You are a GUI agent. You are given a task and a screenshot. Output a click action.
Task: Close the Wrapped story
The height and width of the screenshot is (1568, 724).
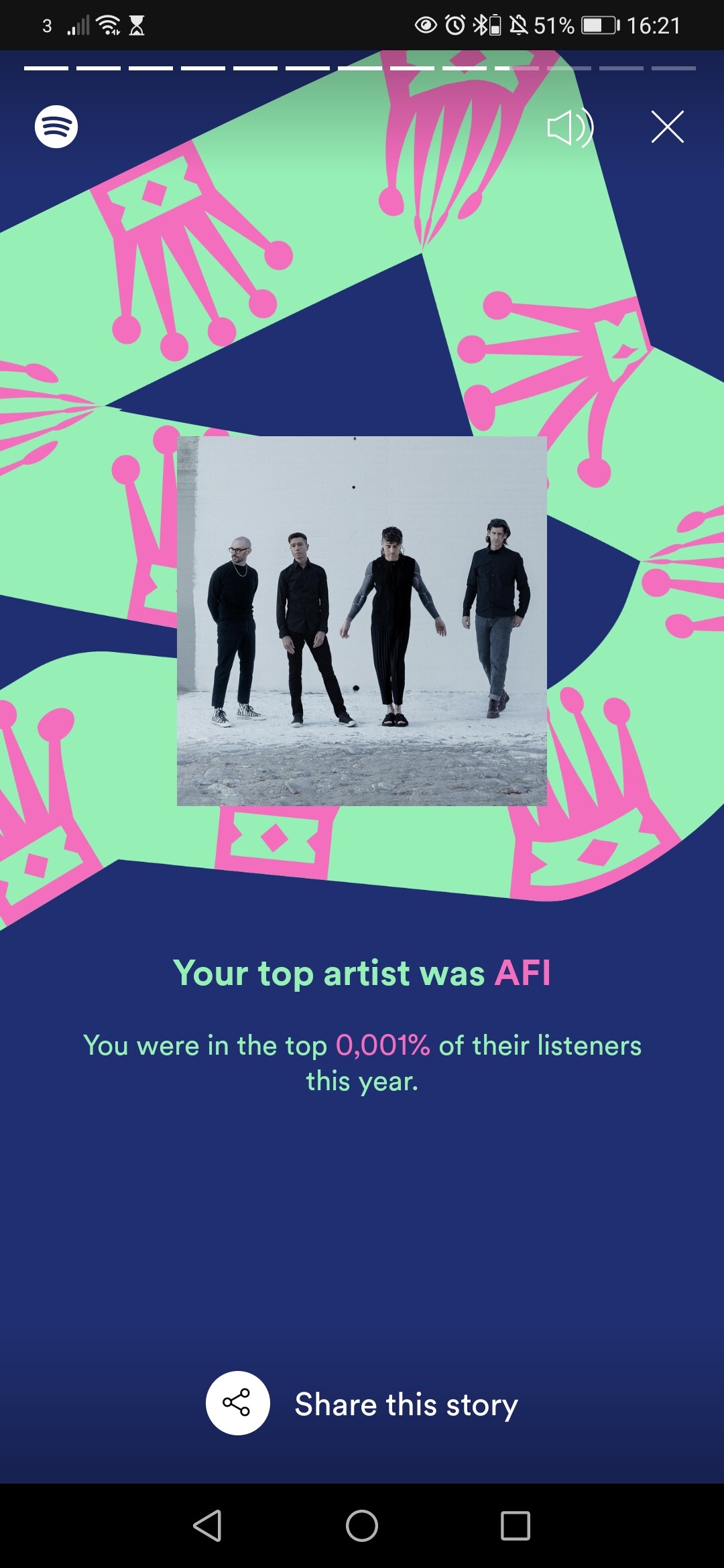[x=668, y=127]
